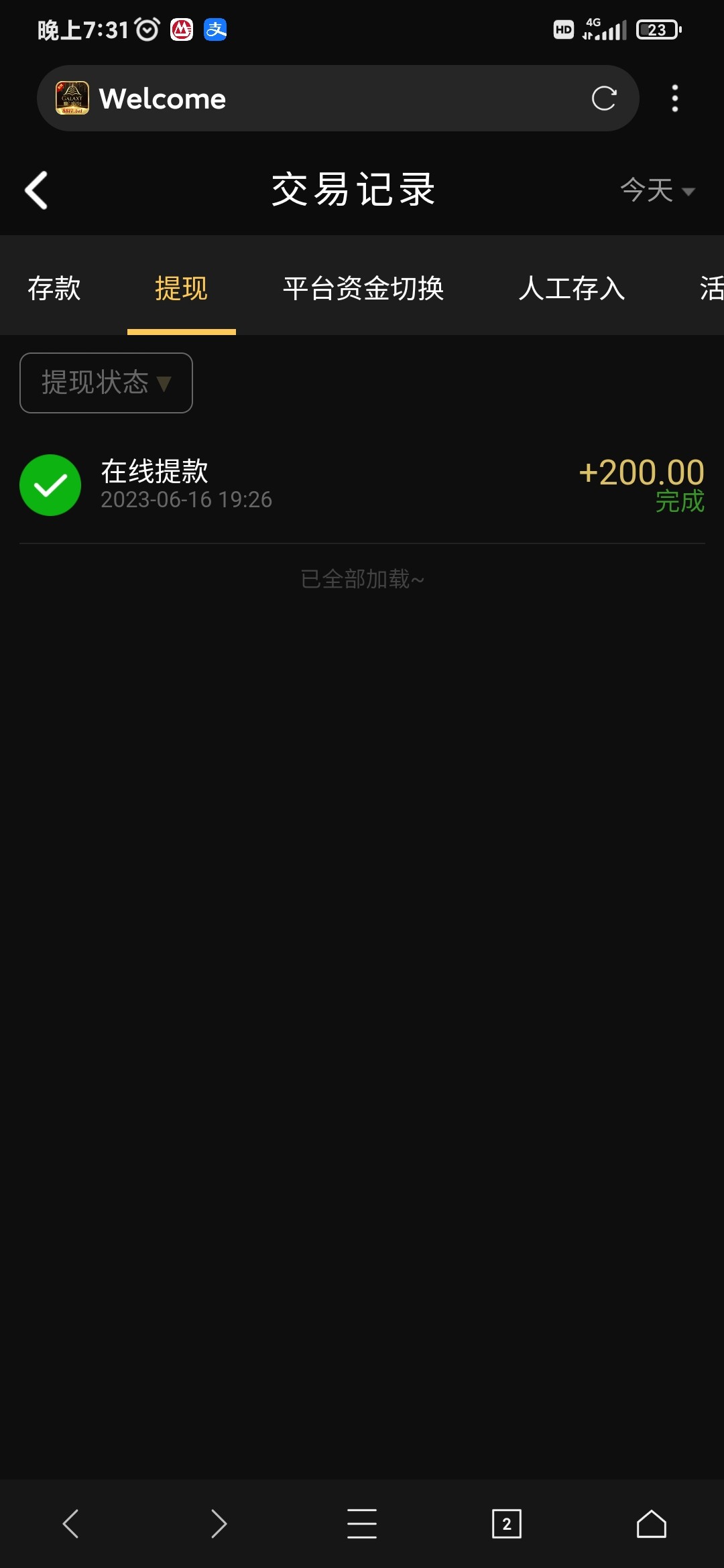This screenshot has height=1568, width=724.
Task: Tap the browser refresh icon
Action: 604,98
